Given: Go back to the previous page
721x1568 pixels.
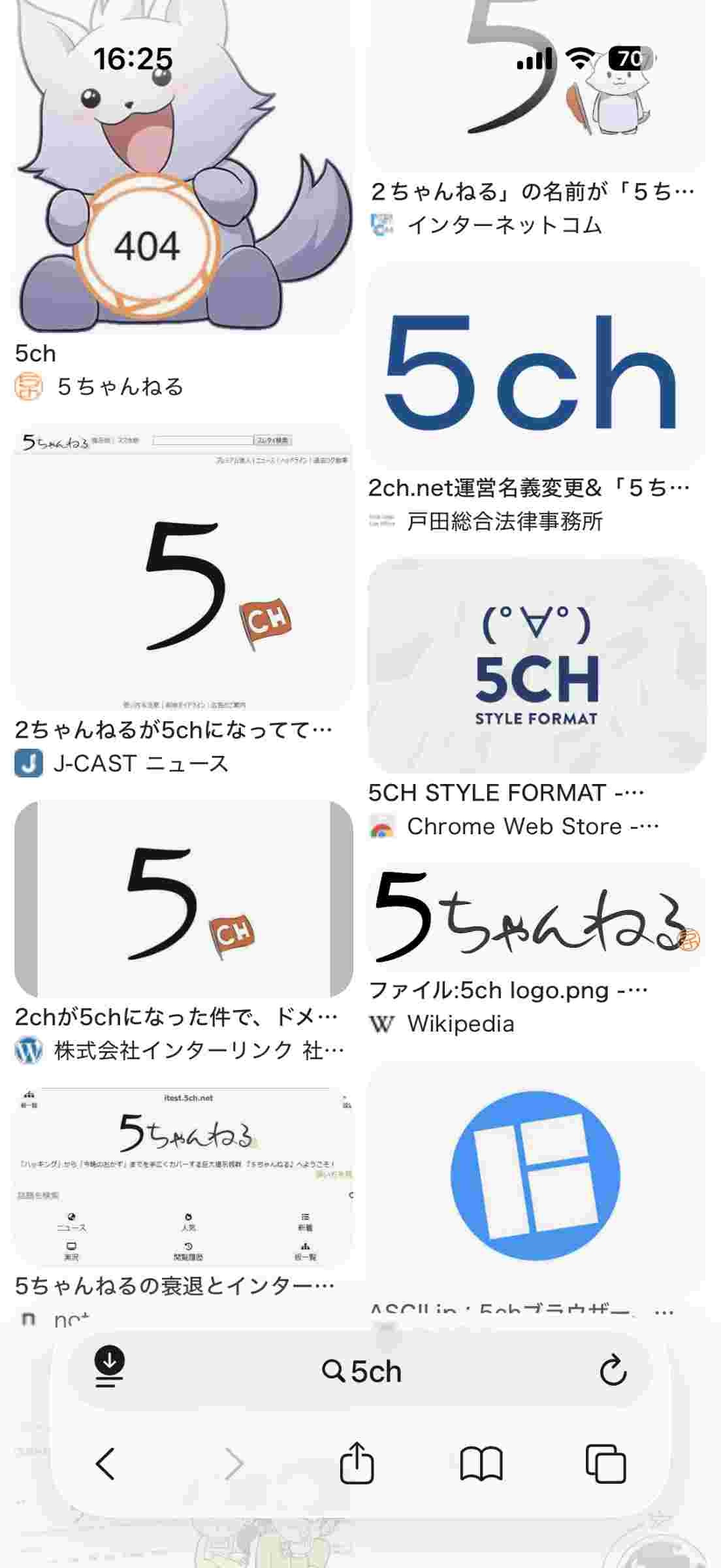Looking at the screenshot, I should (x=105, y=1463).
